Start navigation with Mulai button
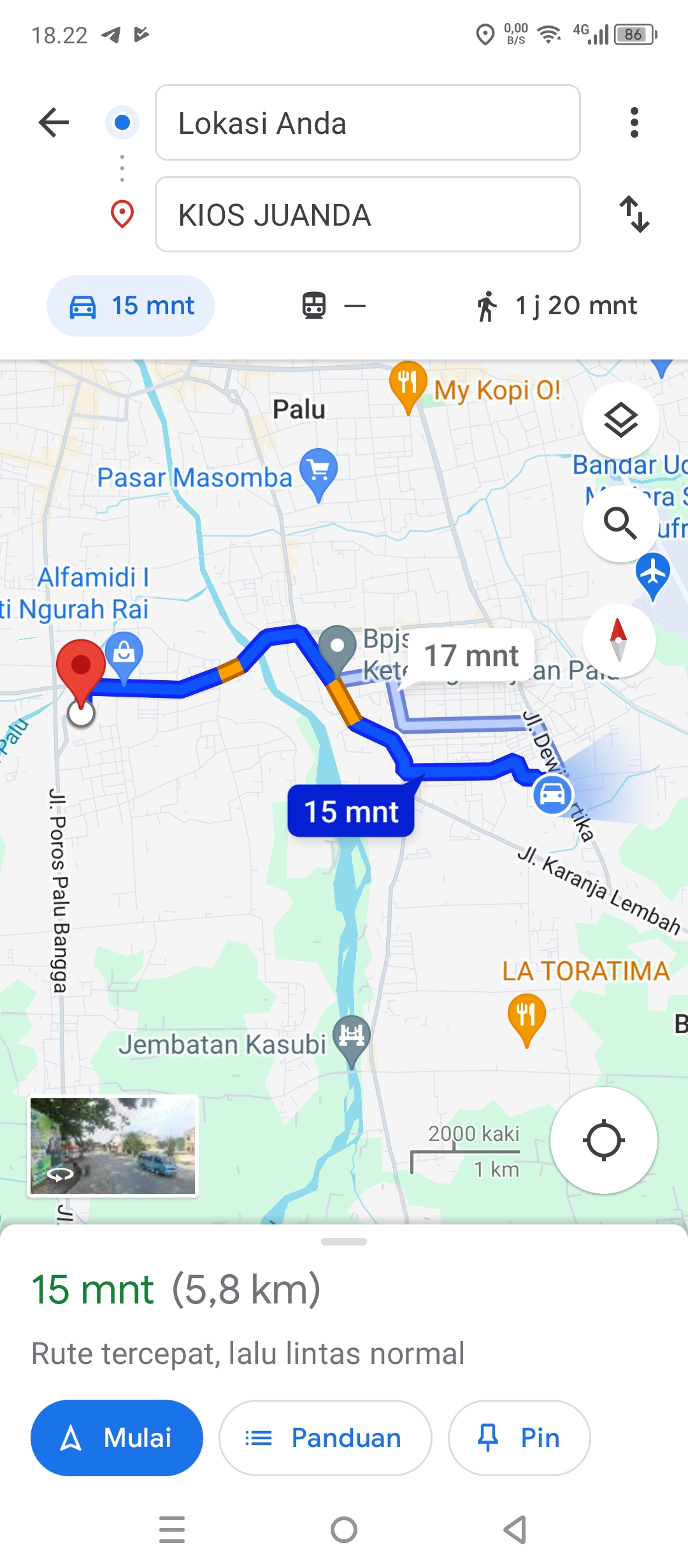688x1568 pixels. 117,1438
